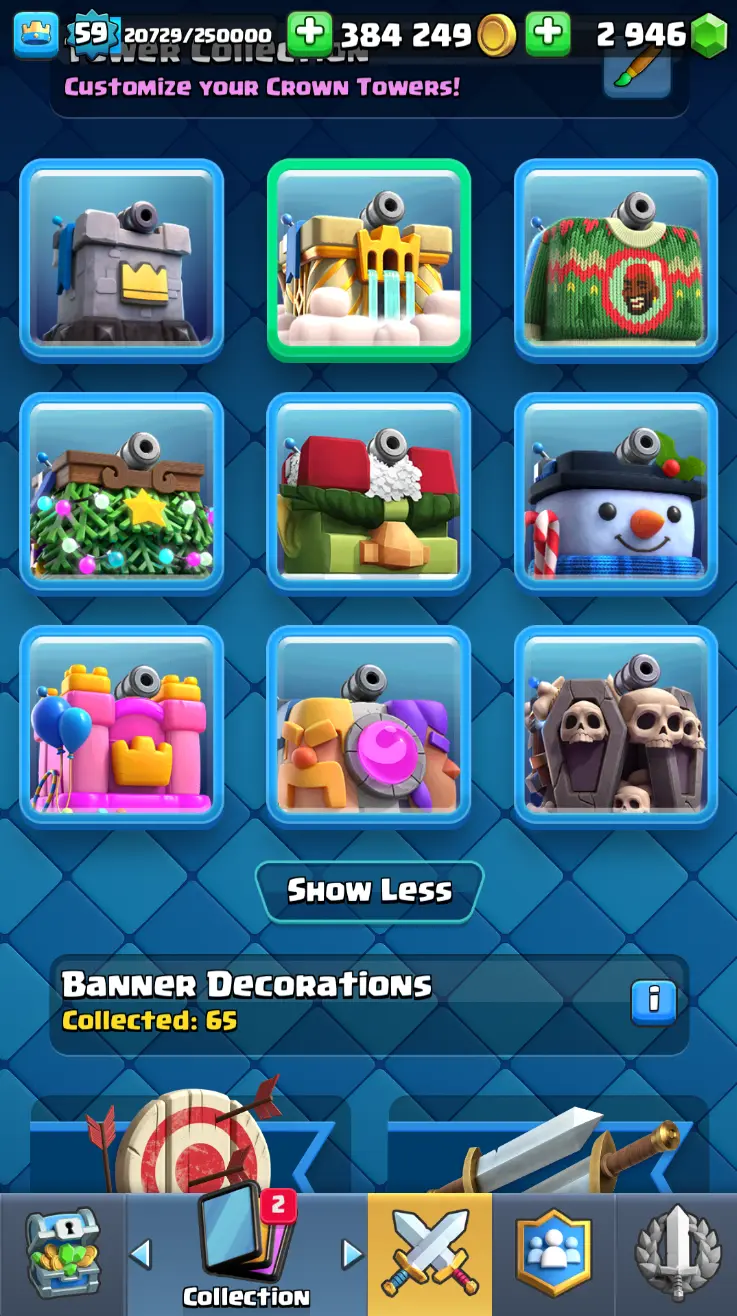Screen dimensions: 737x1316
Task: Open the Events sword and laurel tab
Action: coord(677,1254)
